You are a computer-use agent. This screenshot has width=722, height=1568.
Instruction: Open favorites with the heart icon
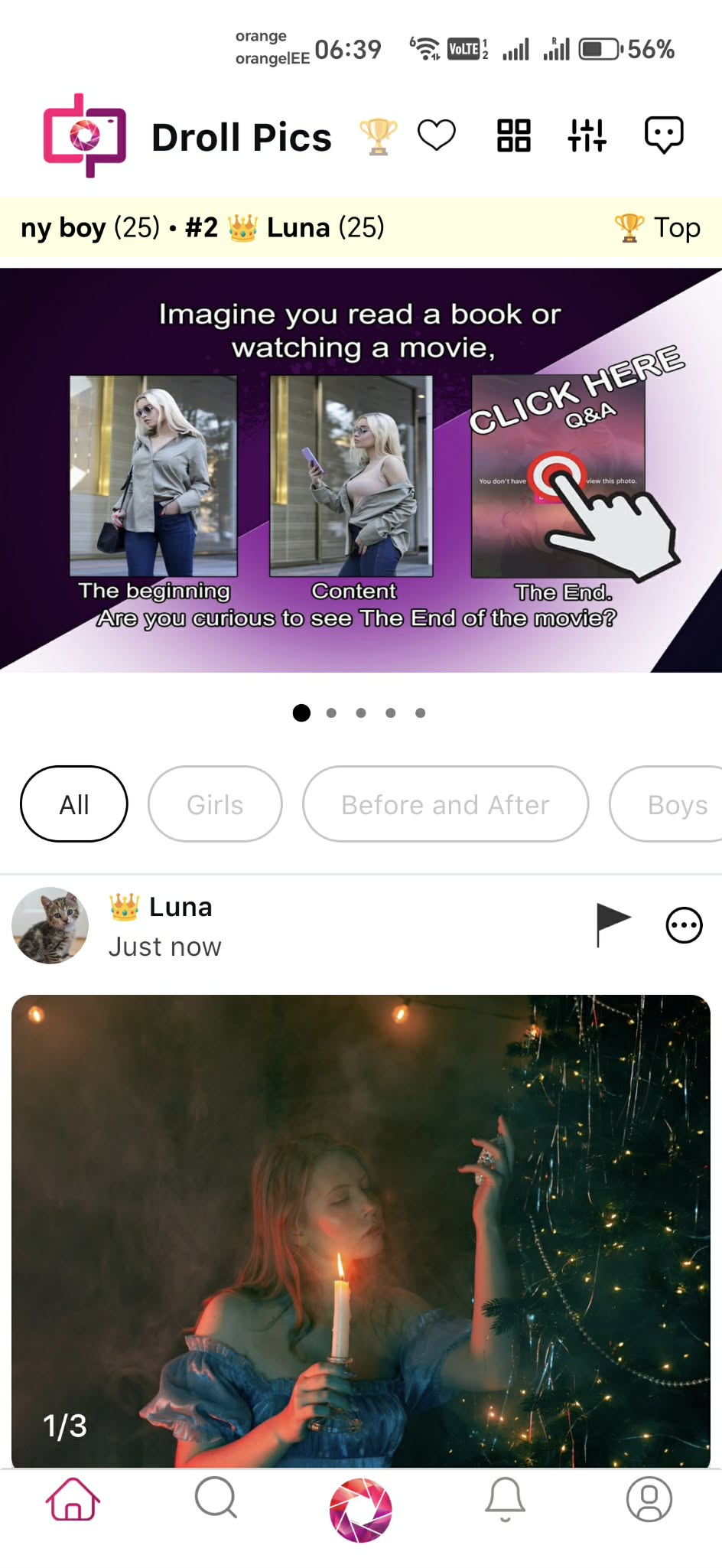tap(437, 136)
